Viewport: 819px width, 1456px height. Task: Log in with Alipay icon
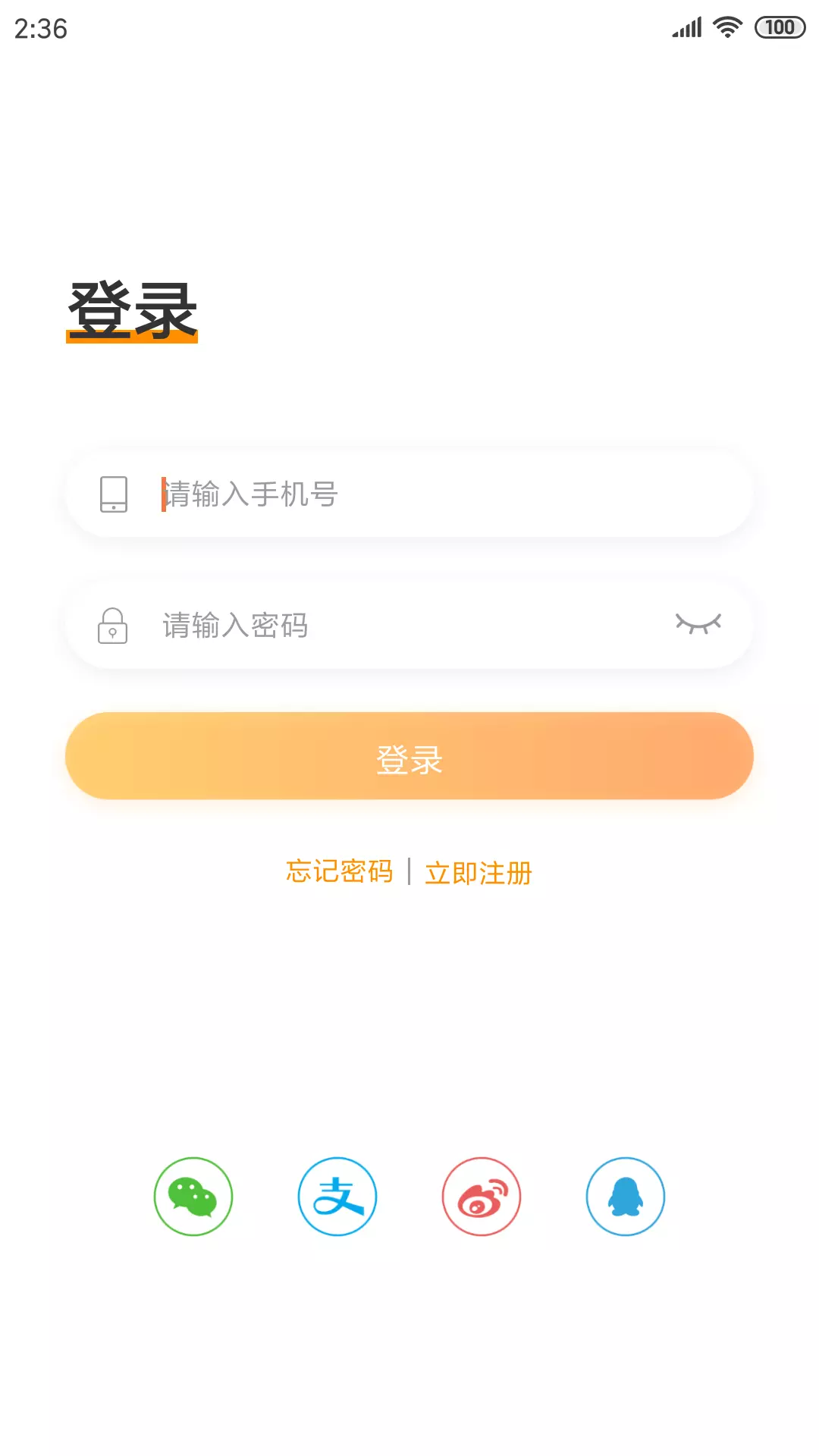pyautogui.click(x=337, y=1197)
